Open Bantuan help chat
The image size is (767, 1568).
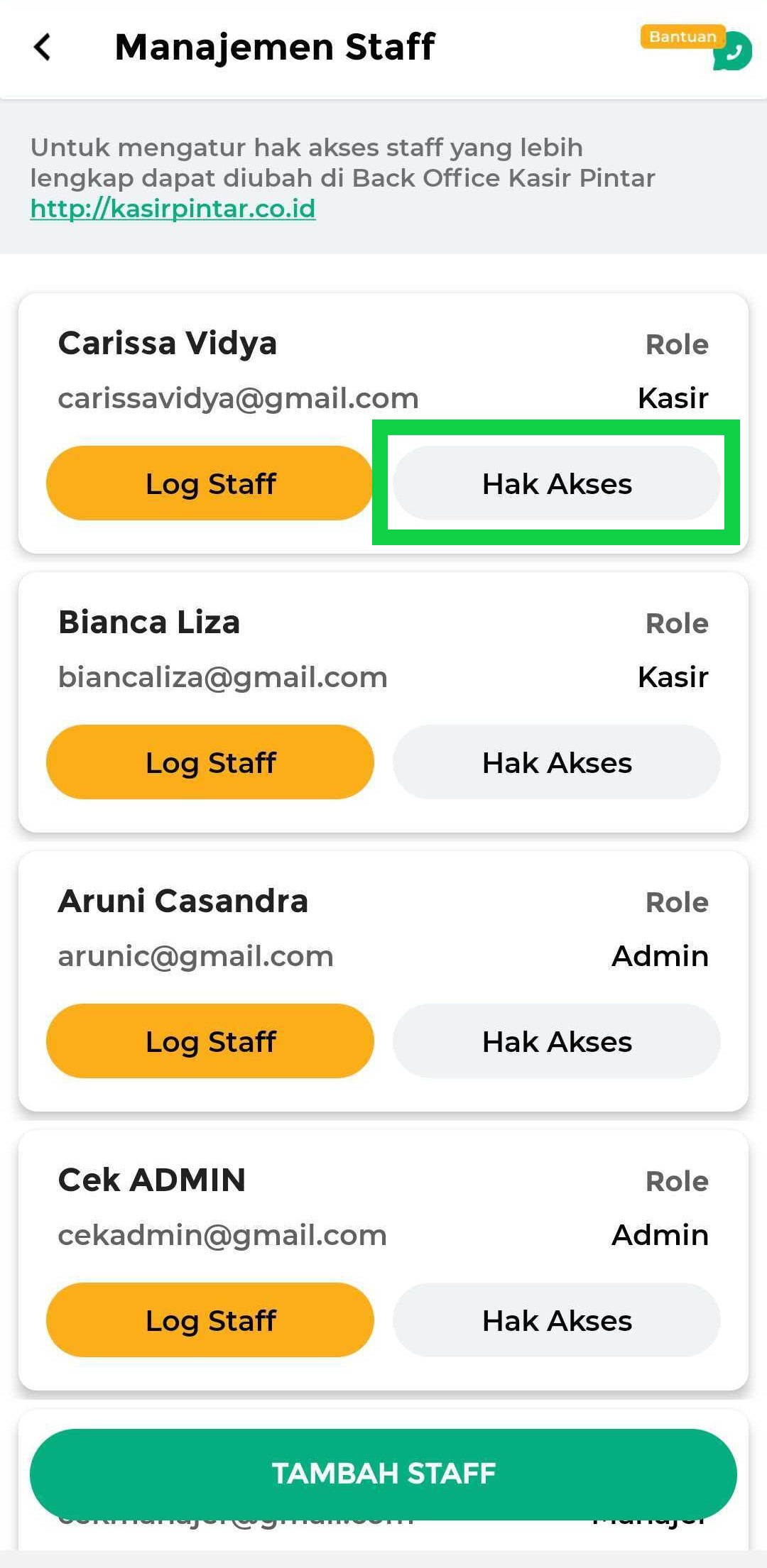tap(731, 51)
